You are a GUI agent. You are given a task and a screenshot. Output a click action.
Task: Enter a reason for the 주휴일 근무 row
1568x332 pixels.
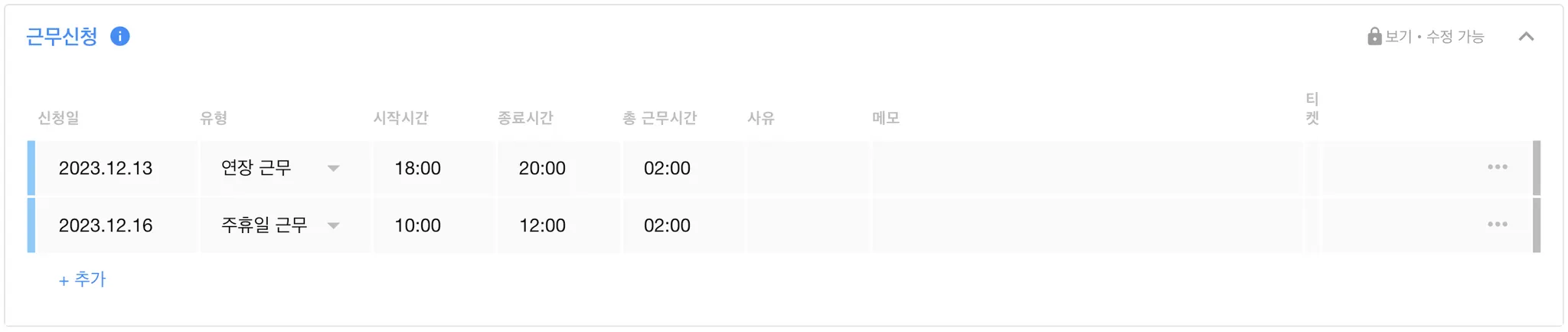pyautogui.click(x=808, y=225)
